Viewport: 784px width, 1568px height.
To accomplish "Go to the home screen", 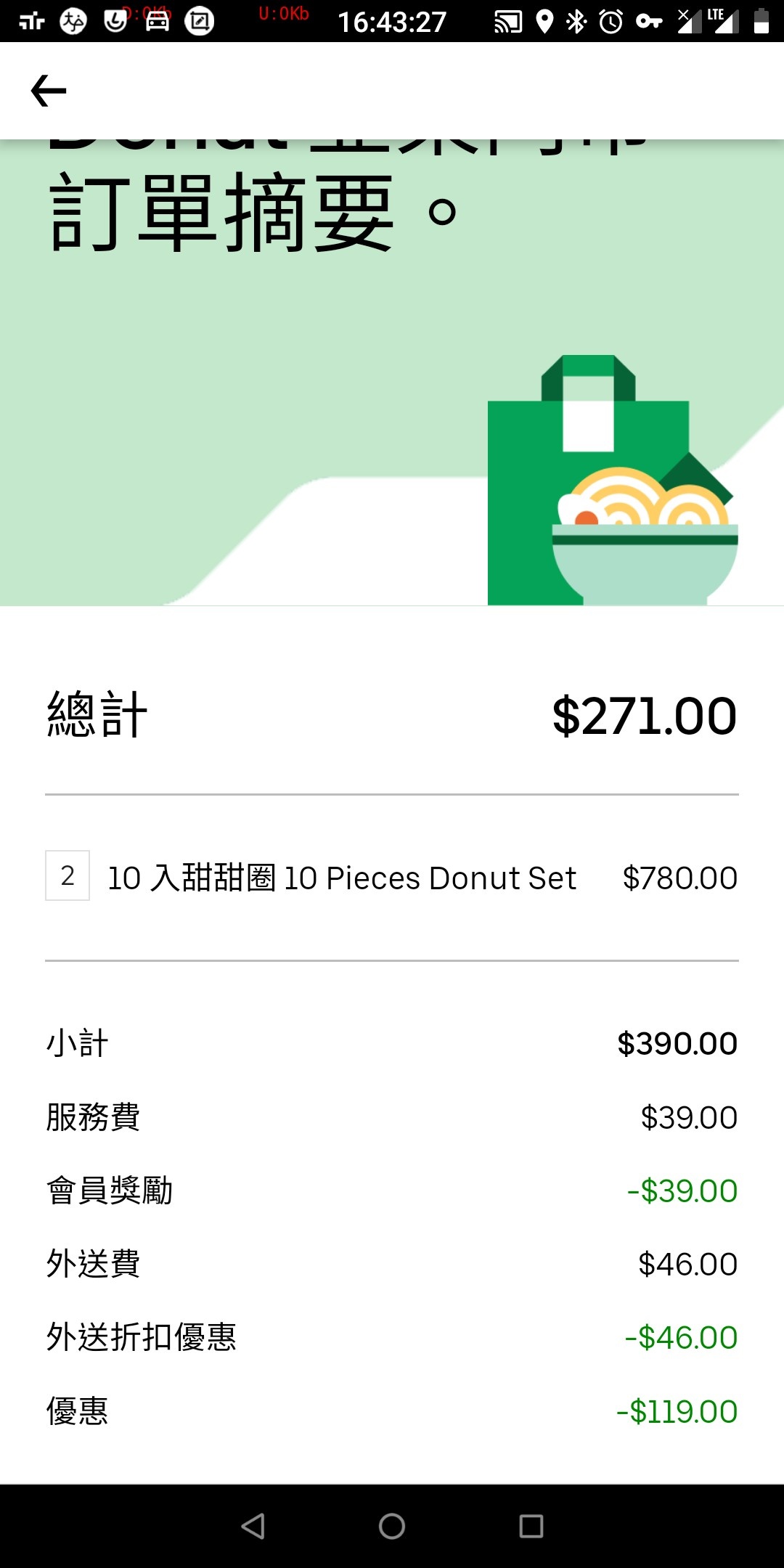I will 392,1526.
